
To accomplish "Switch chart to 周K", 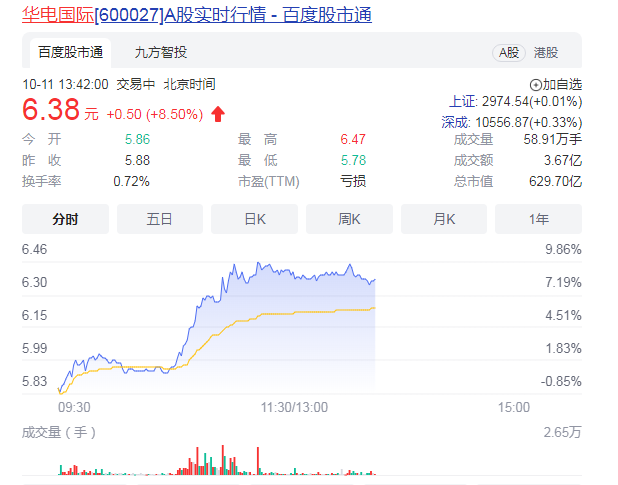I will point(349,219).
